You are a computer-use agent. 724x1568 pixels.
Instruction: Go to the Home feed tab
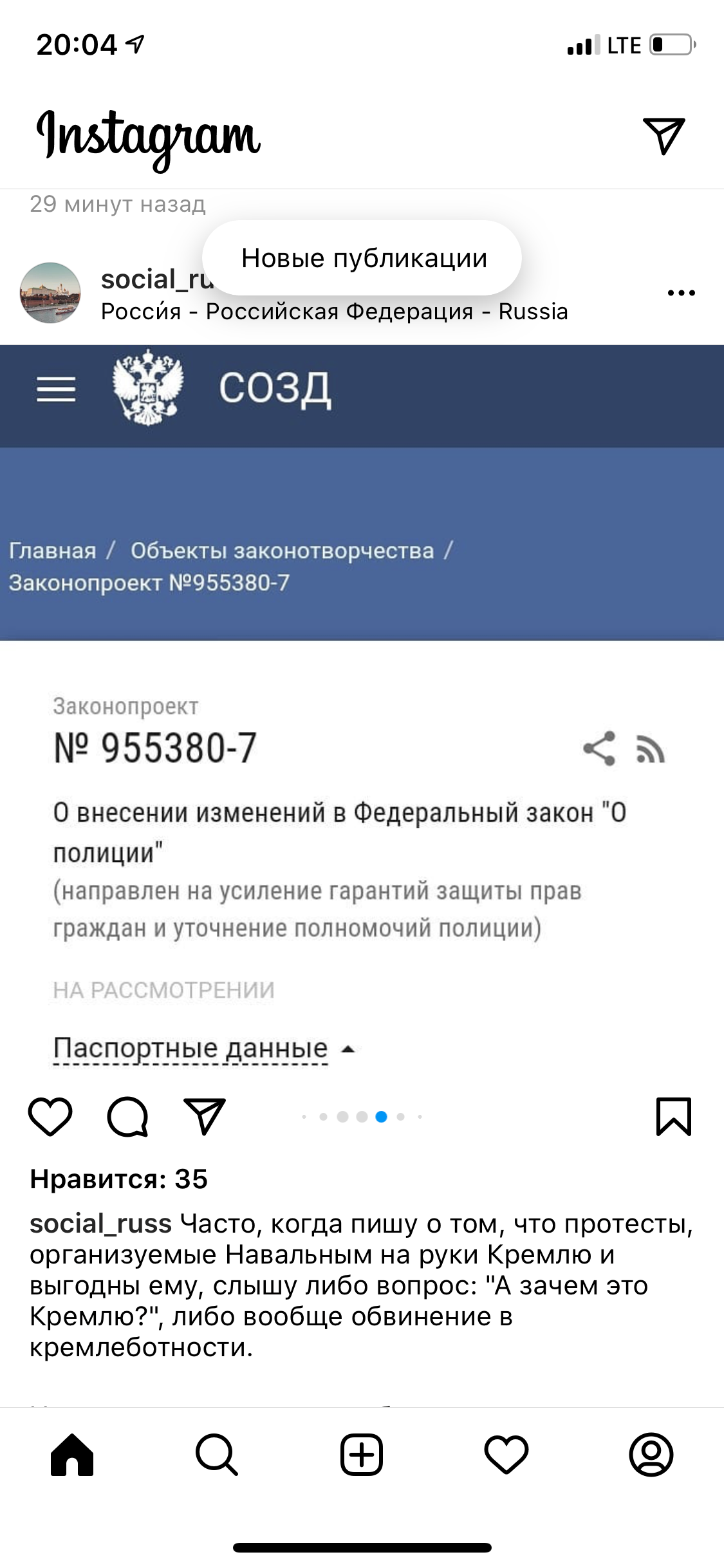click(72, 1455)
